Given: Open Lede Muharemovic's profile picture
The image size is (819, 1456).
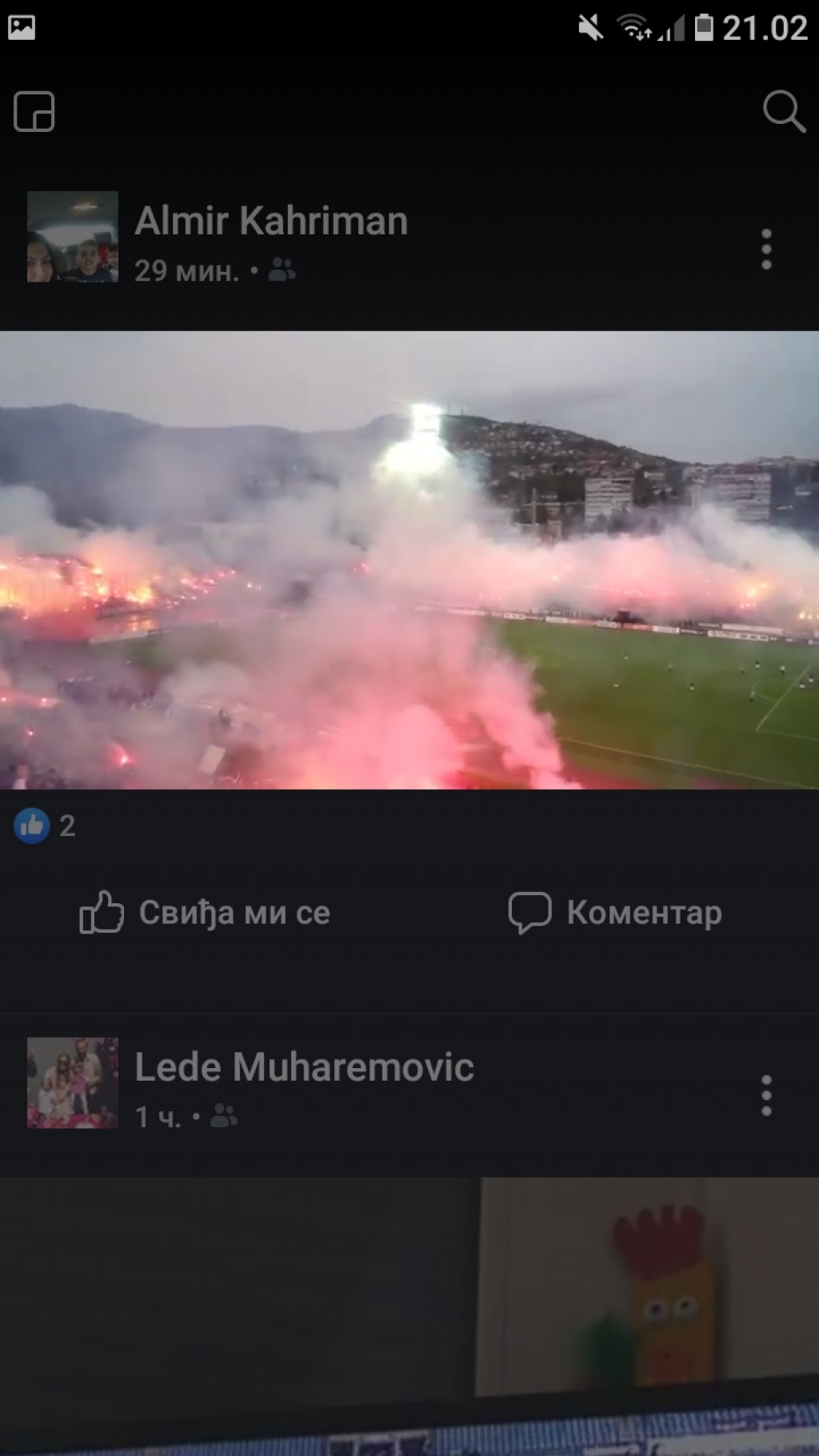Looking at the screenshot, I should (x=73, y=1083).
